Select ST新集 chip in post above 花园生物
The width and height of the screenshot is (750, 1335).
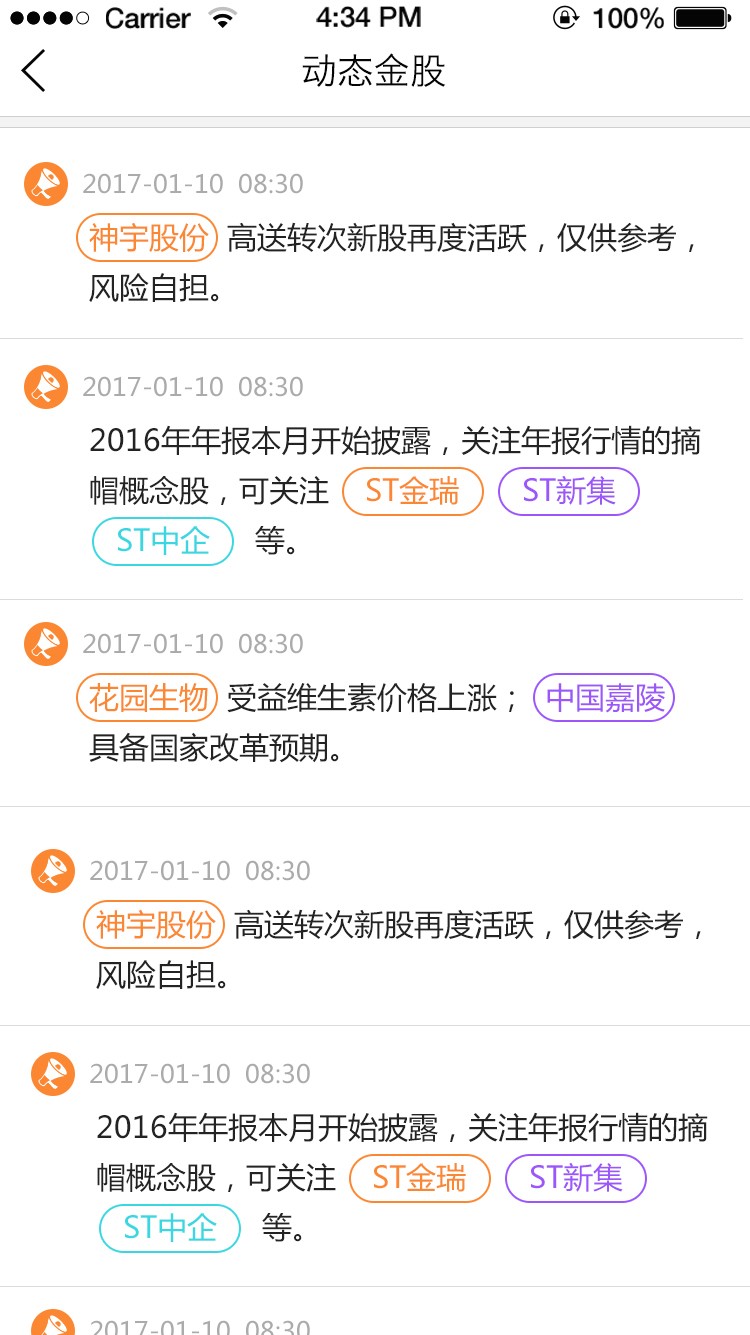(568, 491)
